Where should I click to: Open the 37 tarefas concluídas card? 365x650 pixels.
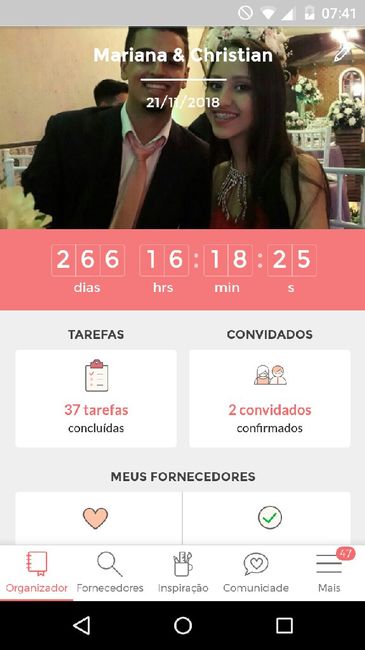click(x=96, y=398)
